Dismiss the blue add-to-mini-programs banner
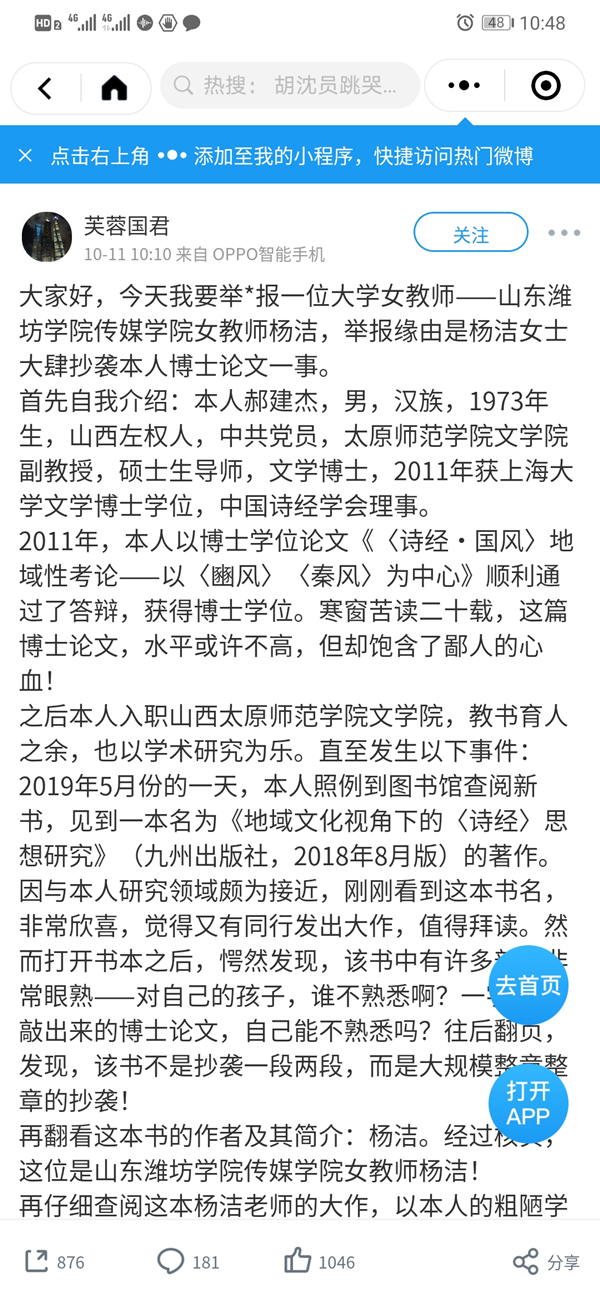This screenshot has width=600, height=1300. click(x=26, y=155)
